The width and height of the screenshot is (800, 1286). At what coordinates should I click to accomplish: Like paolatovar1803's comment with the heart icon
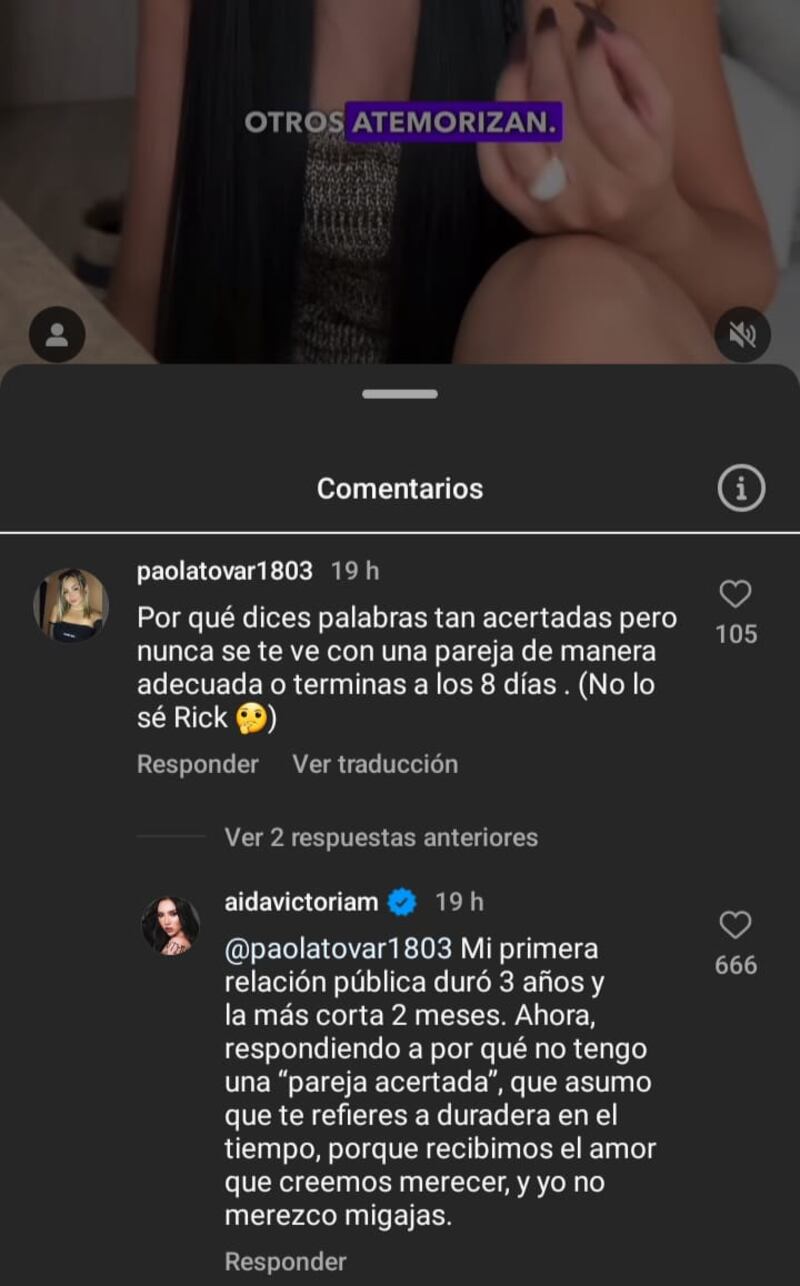[x=735, y=594]
